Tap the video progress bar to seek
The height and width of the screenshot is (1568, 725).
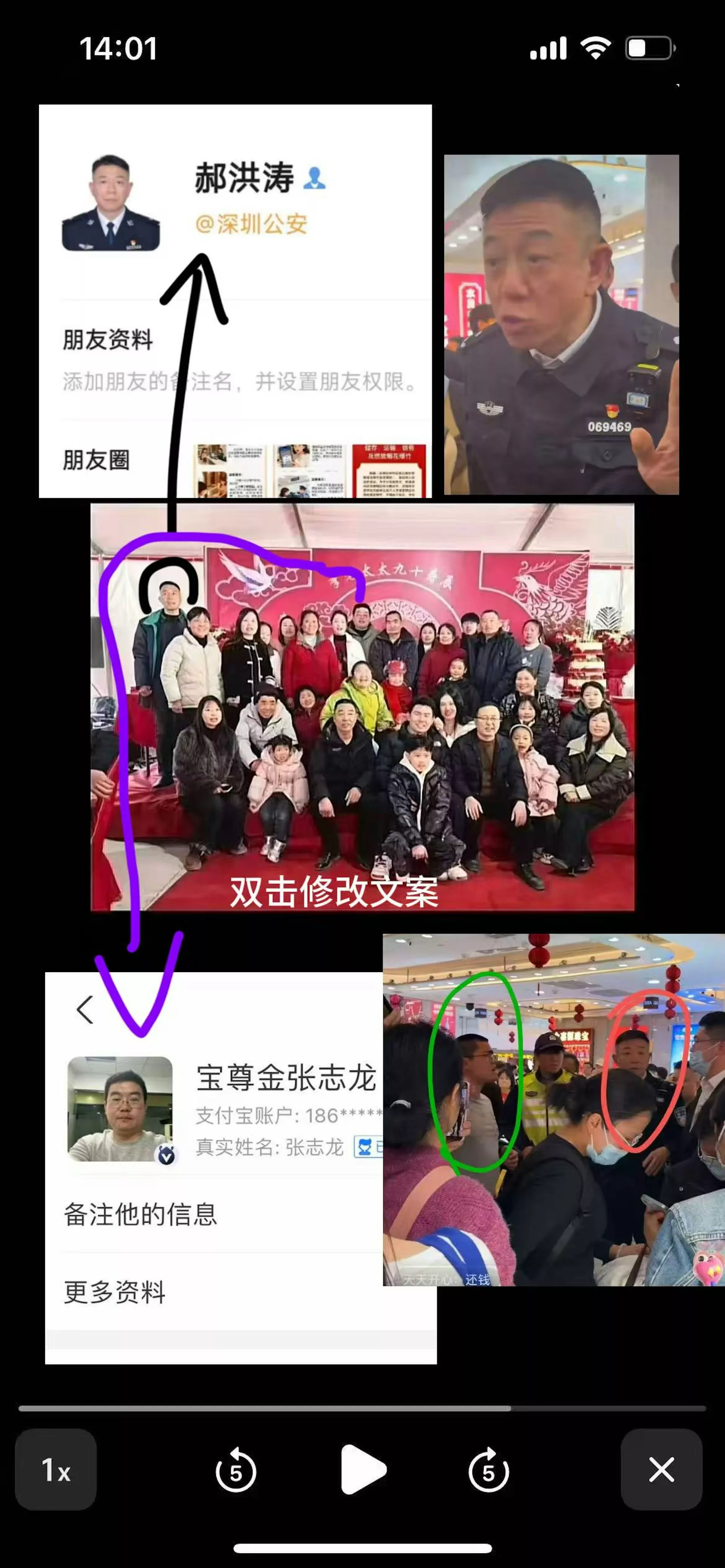tap(362, 1408)
